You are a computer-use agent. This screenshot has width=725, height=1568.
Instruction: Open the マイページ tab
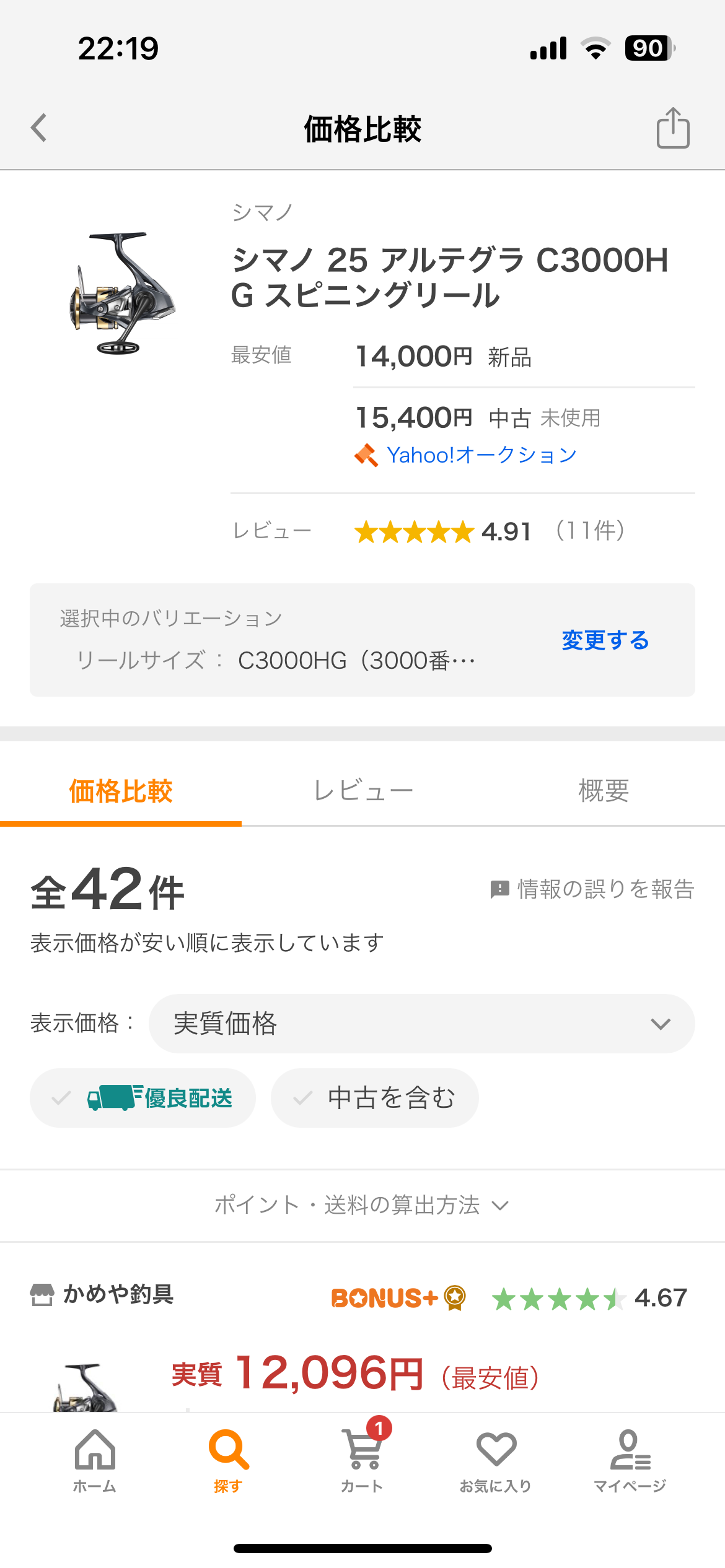tap(630, 1460)
